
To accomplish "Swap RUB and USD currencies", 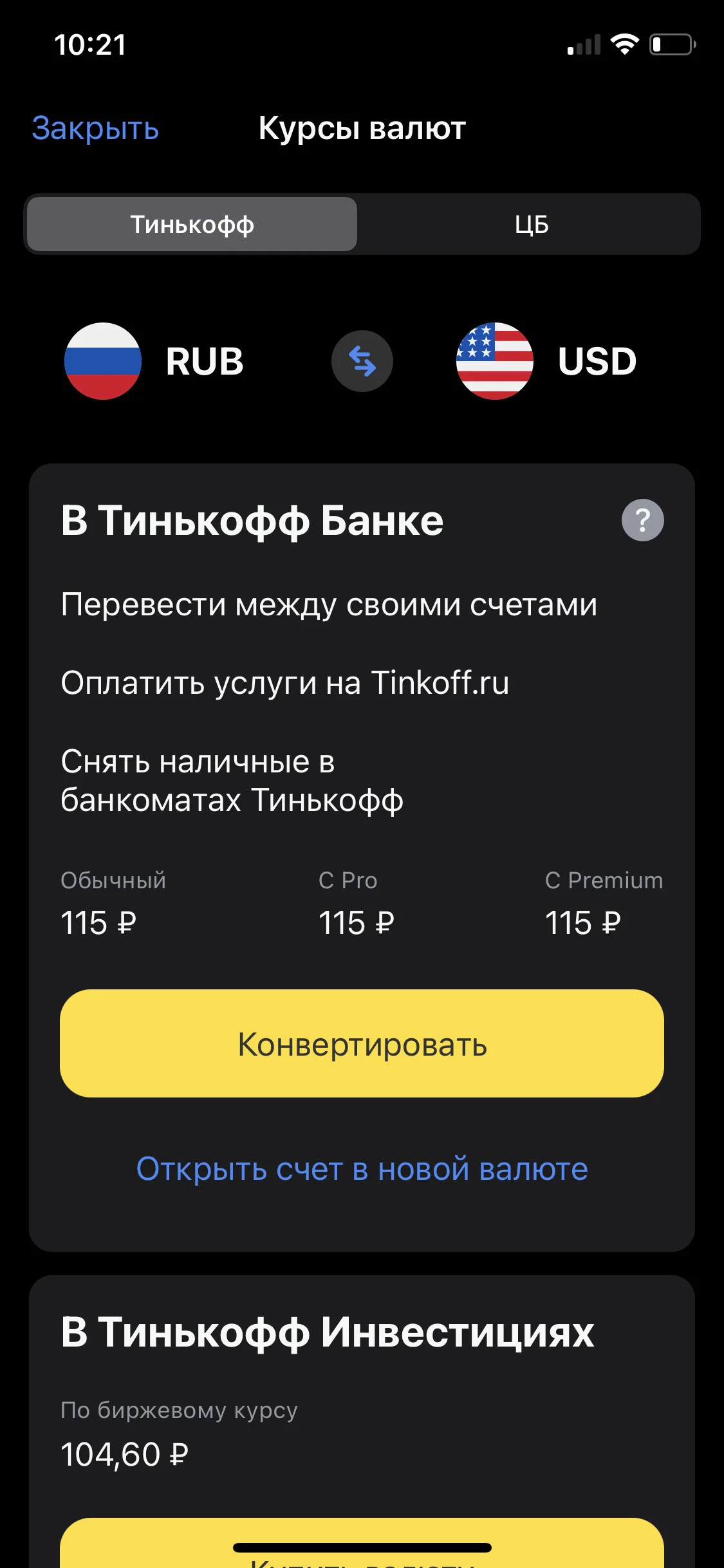I will (x=362, y=361).
